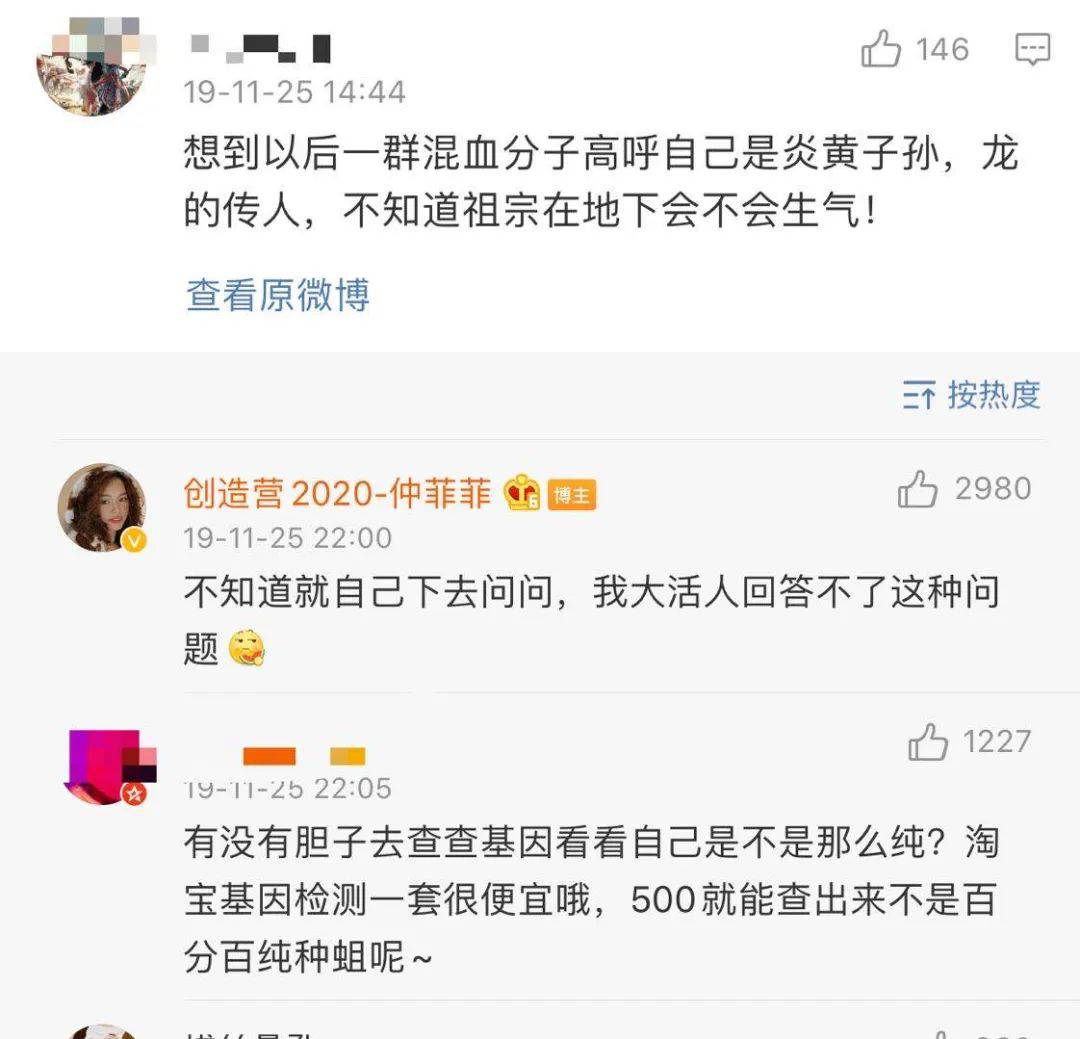Open the reply icon on the top comment
This screenshot has height=1039, width=1080.
1032,49
